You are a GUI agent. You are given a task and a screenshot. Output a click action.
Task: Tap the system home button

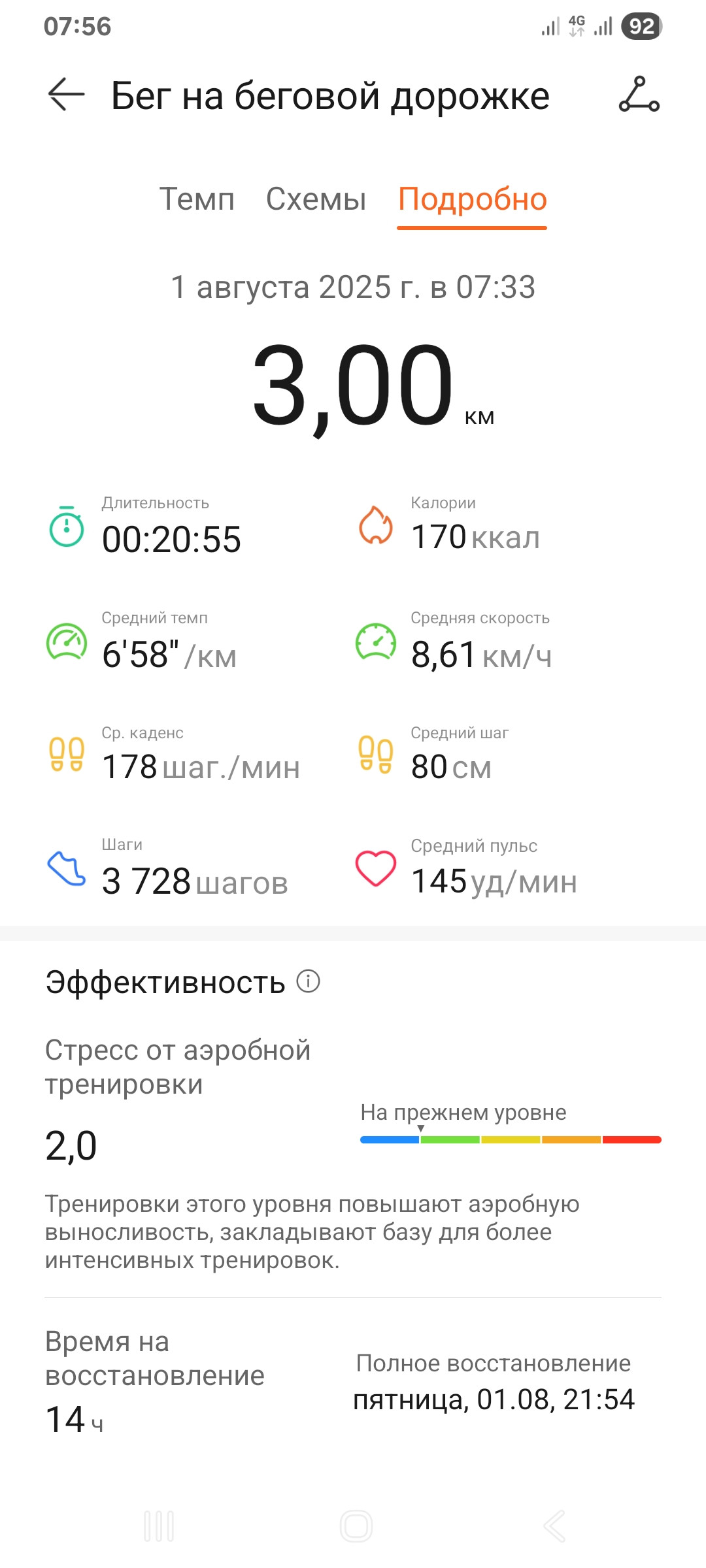pos(356,1526)
